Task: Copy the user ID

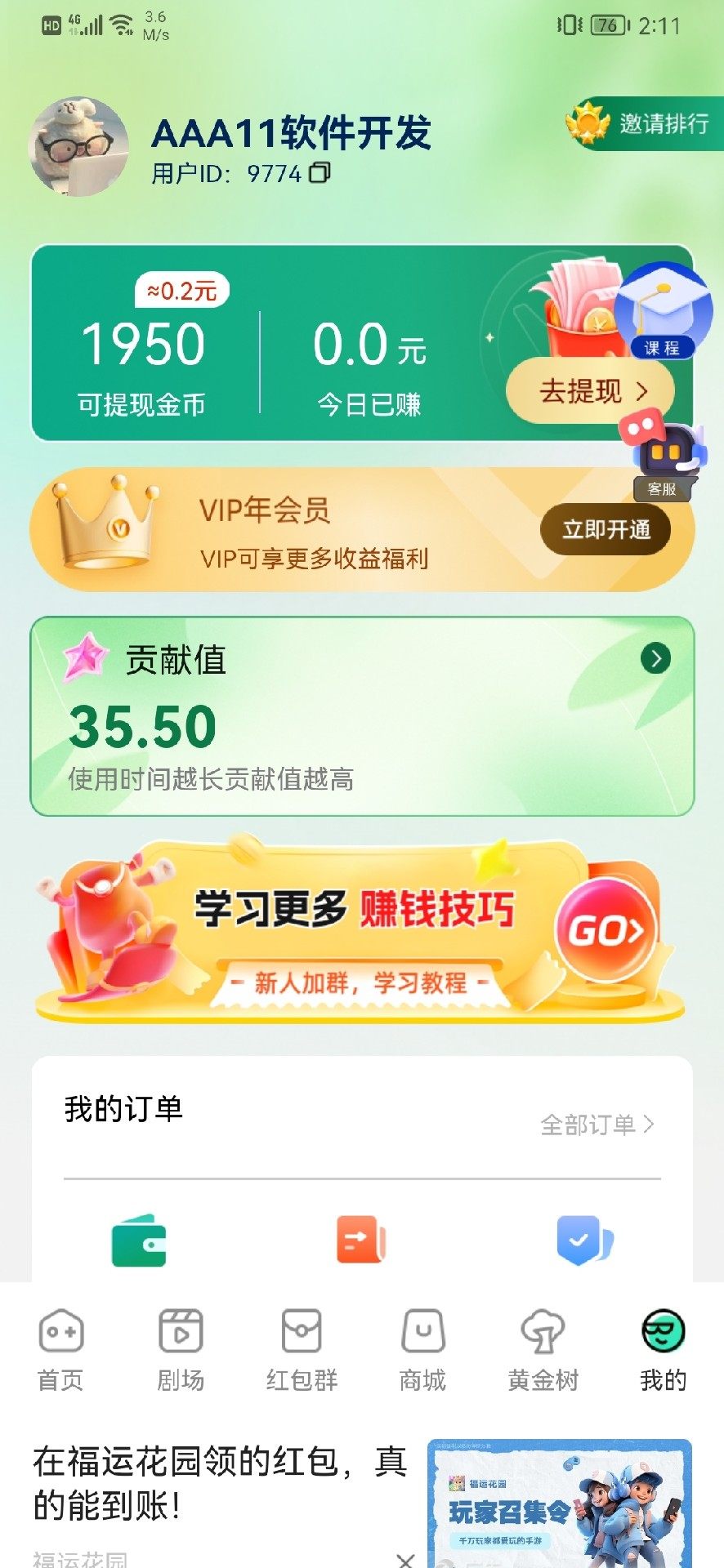Action: pos(320,173)
